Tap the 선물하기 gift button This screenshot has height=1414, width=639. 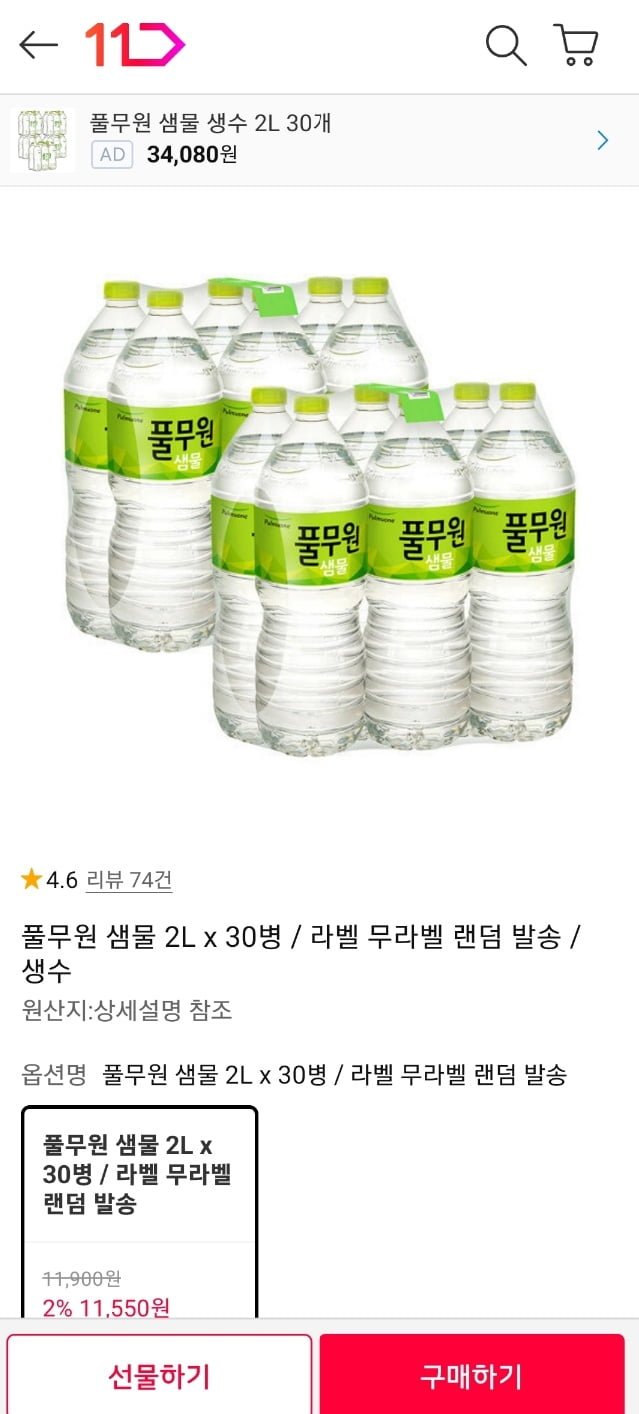pos(159,1376)
